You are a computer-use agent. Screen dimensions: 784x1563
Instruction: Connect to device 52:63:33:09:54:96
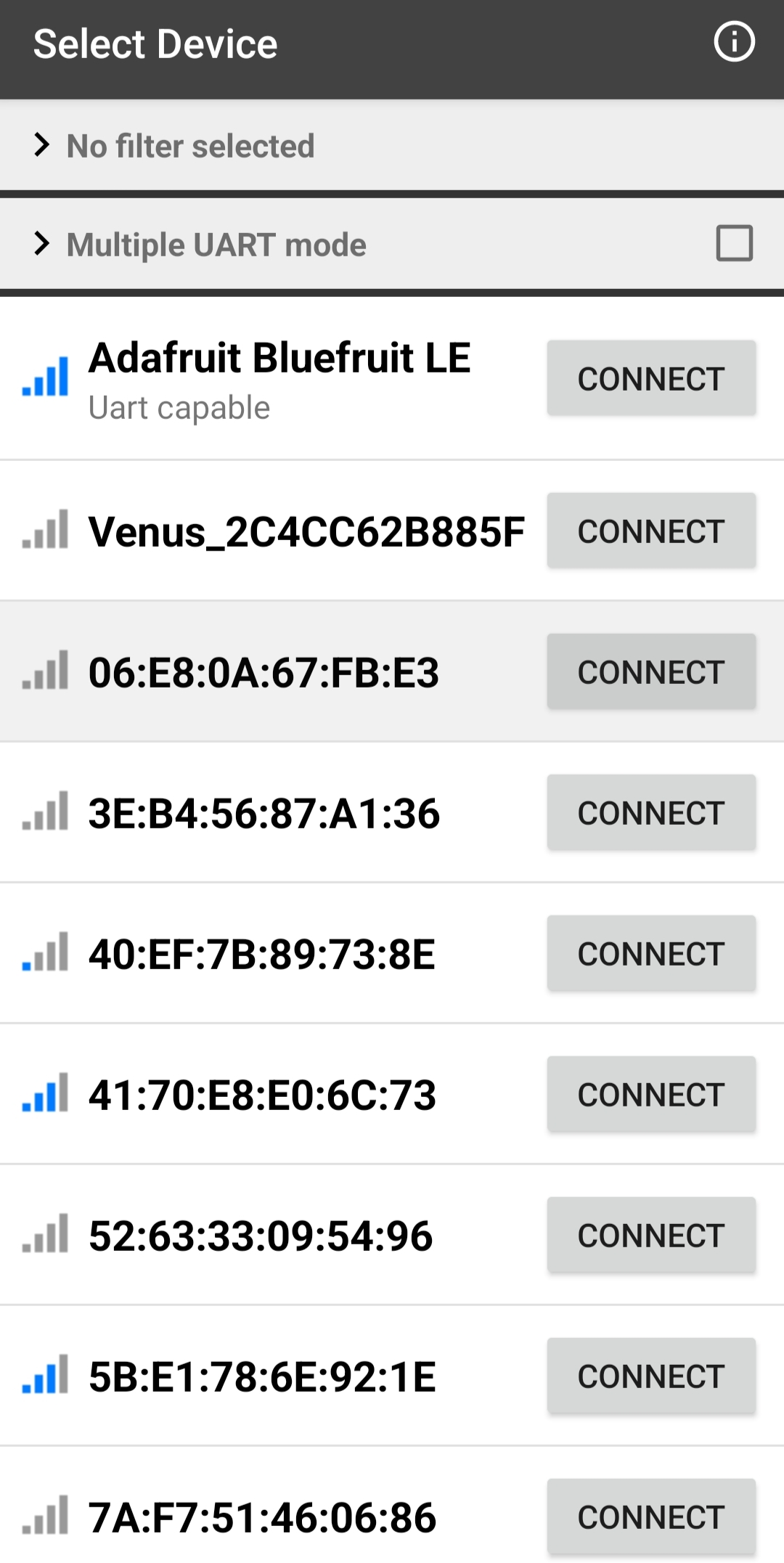click(x=651, y=1235)
